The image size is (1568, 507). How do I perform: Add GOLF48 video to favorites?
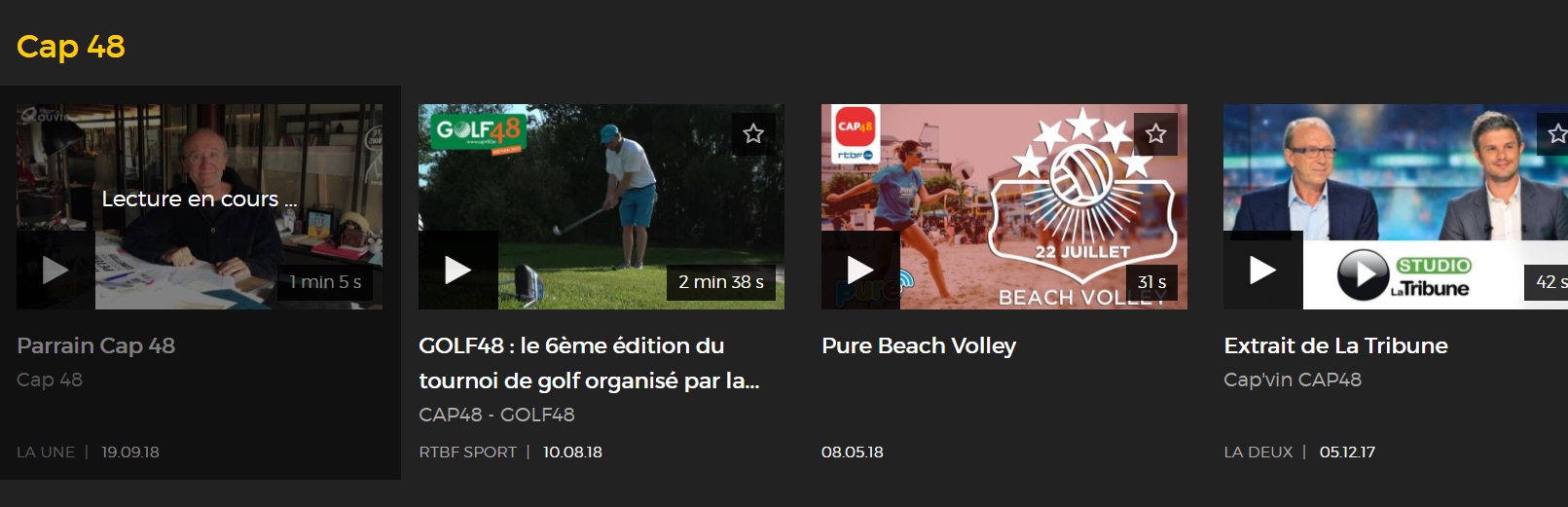pos(753,133)
